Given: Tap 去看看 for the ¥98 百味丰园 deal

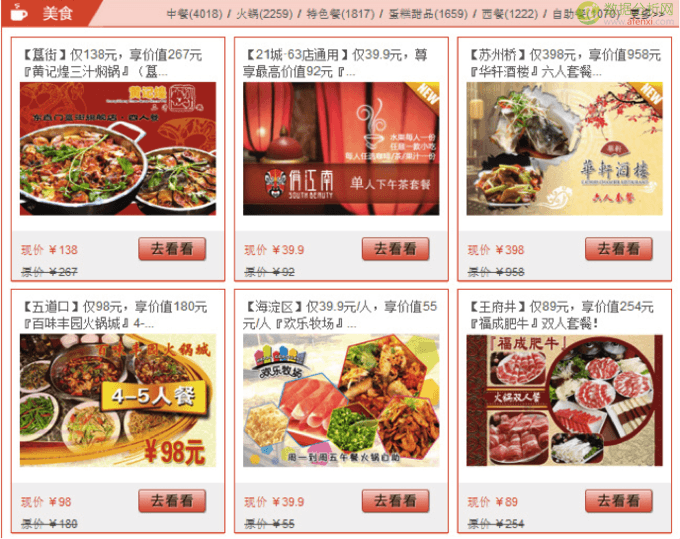Looking at the screenshot, I should 172,501.
